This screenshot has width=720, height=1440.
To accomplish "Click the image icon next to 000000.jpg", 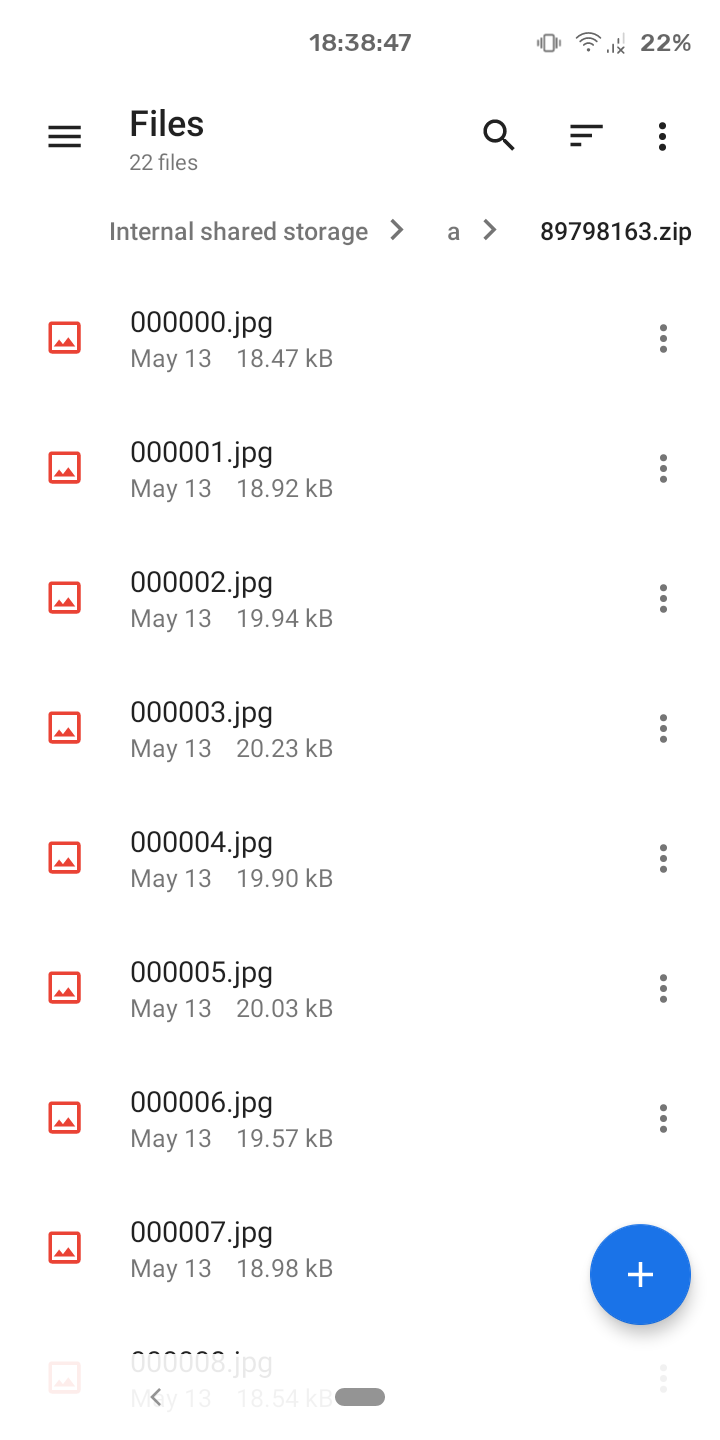I will (x=64, y=337).
